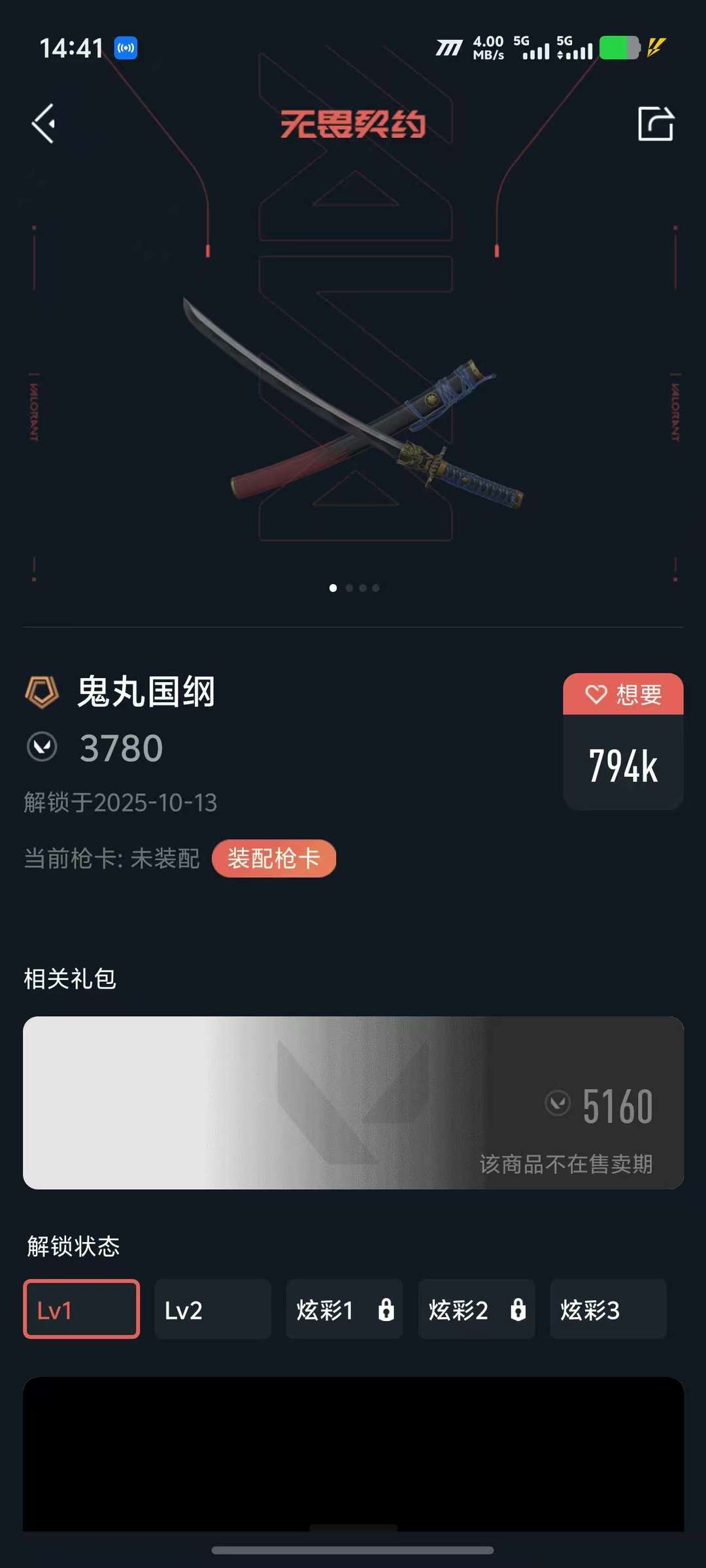Tap the bottom navigation gesture bar
The image size is (706, 1568).
click(353, 1550)
